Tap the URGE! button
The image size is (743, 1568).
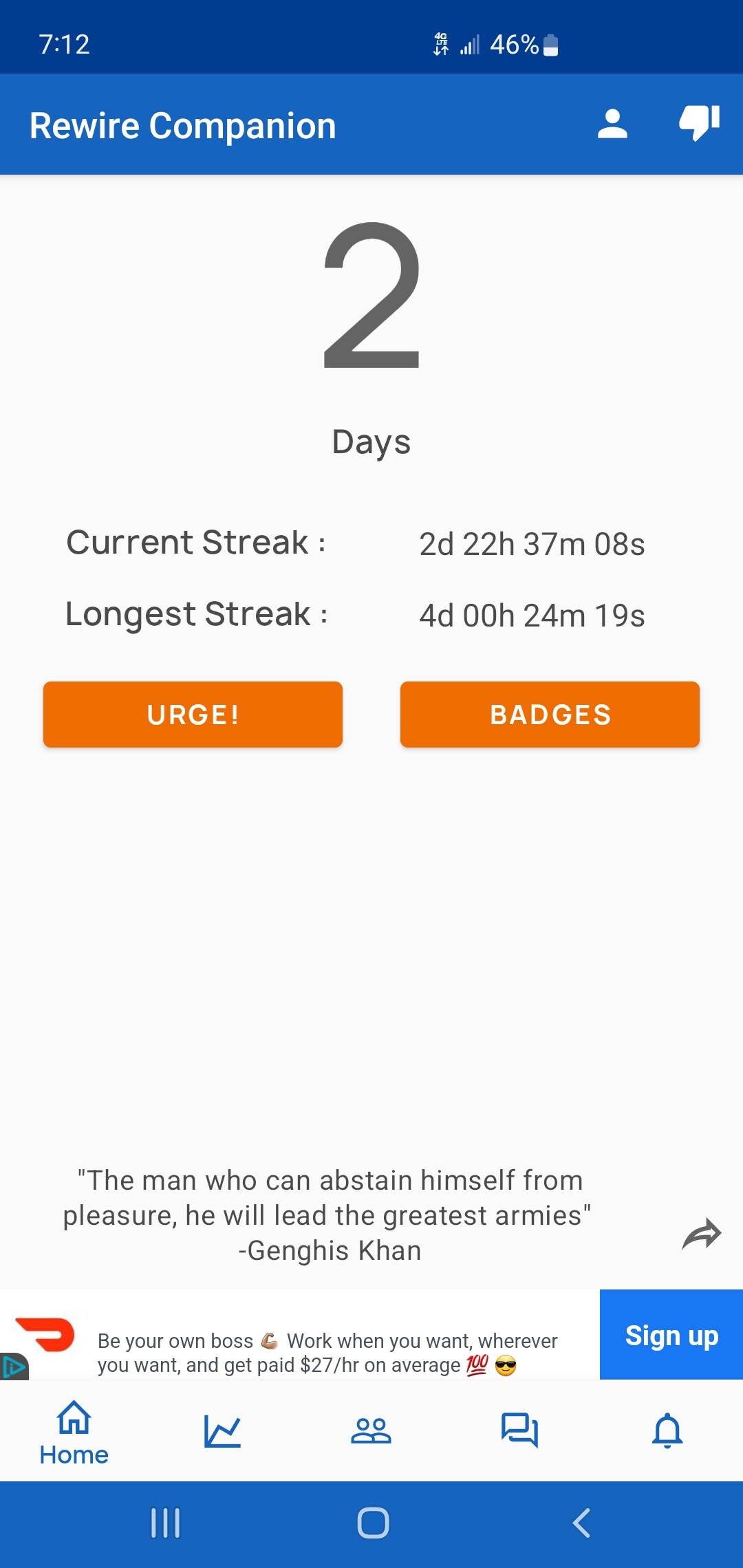pos(193,715)
